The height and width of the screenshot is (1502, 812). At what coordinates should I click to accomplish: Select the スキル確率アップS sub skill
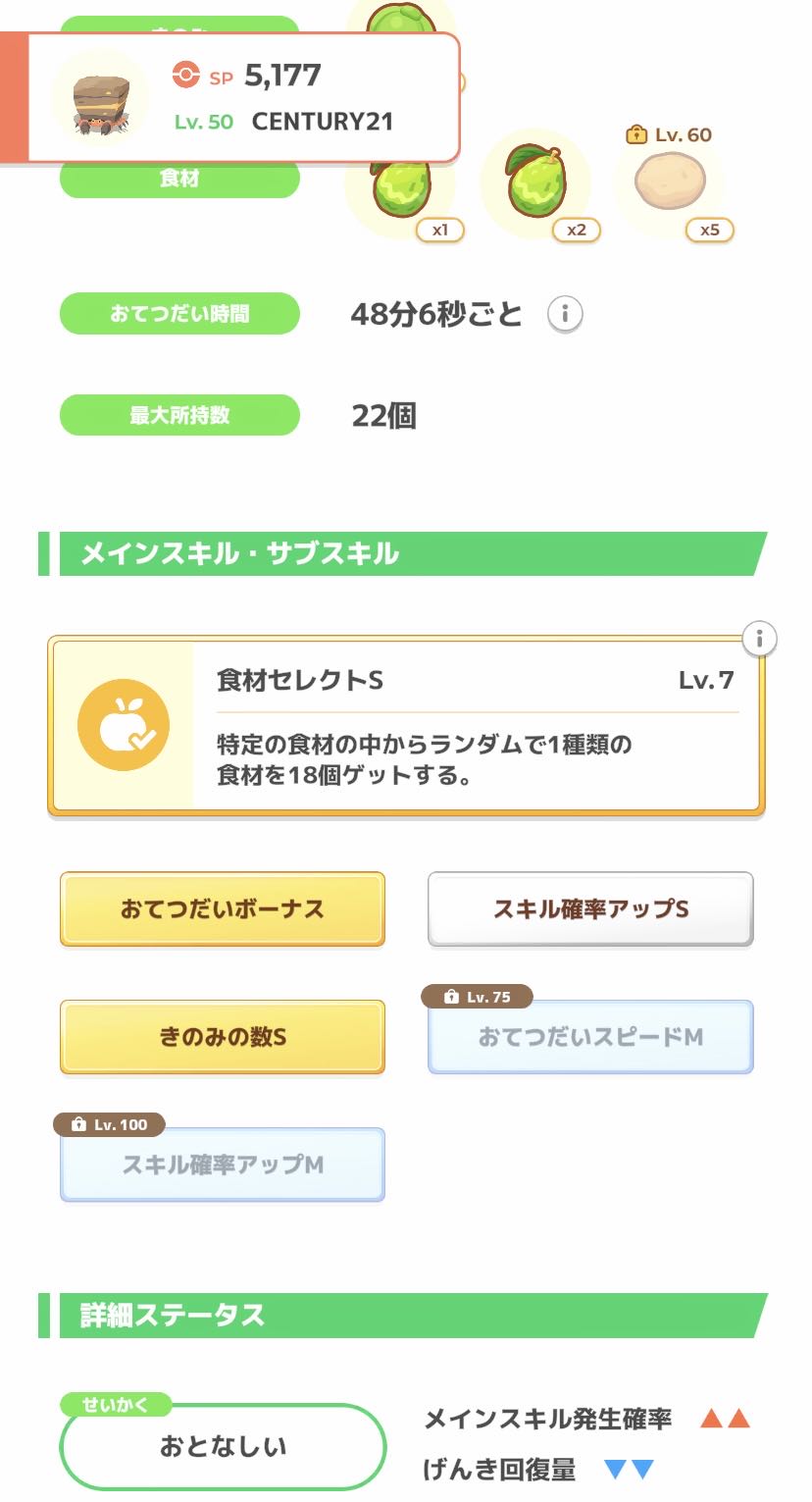[590, 909]
